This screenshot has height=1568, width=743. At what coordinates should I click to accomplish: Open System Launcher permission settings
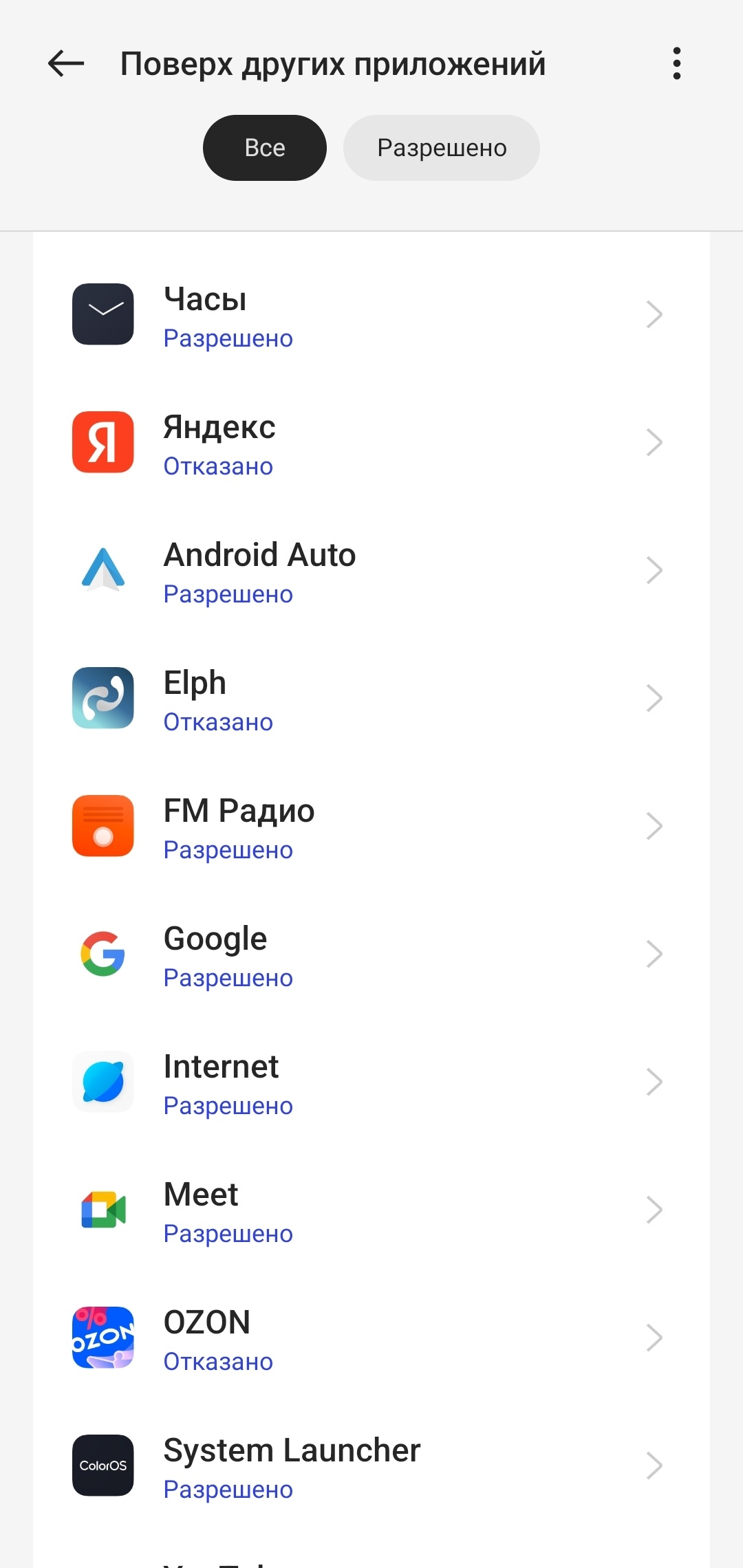[371, 1466]
